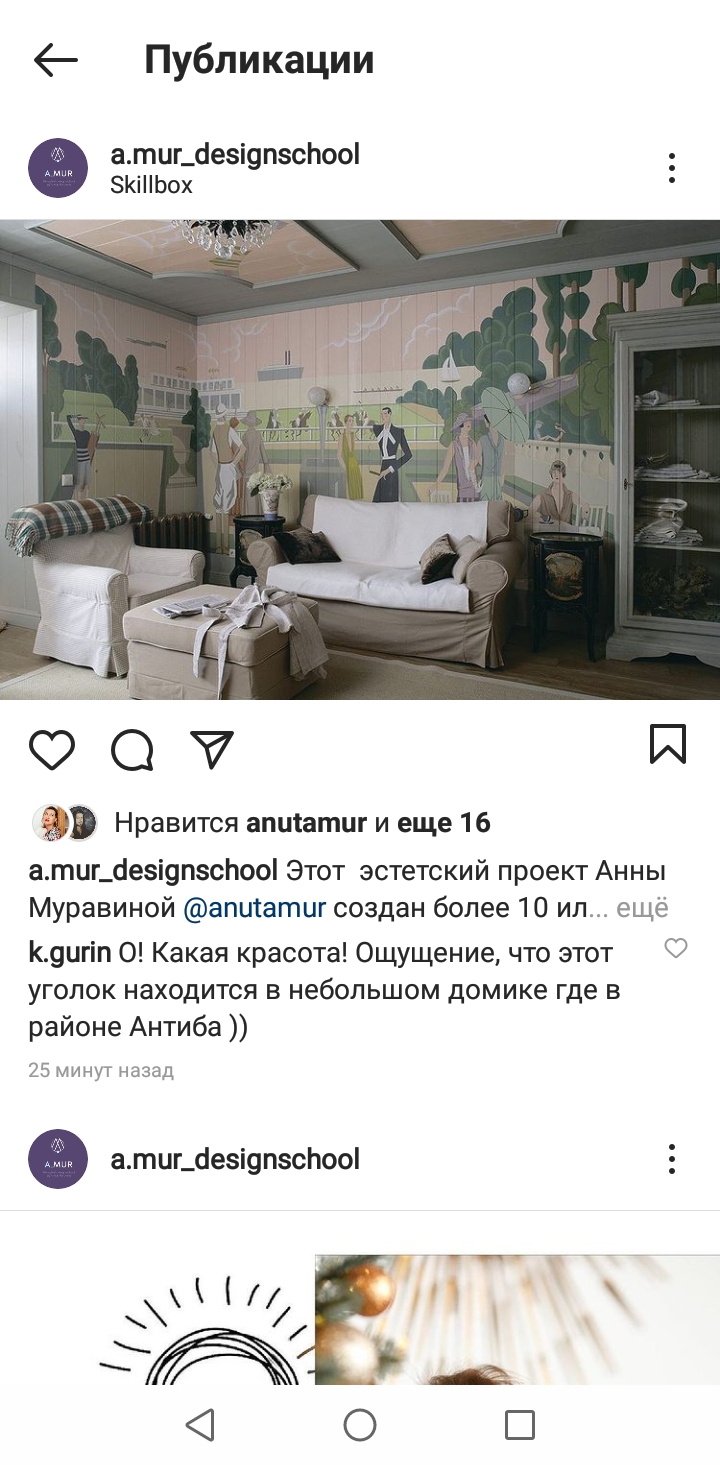720x1465 pixels.
Task: Open overflow menu on the second post
Action: tap(672, 1160)
